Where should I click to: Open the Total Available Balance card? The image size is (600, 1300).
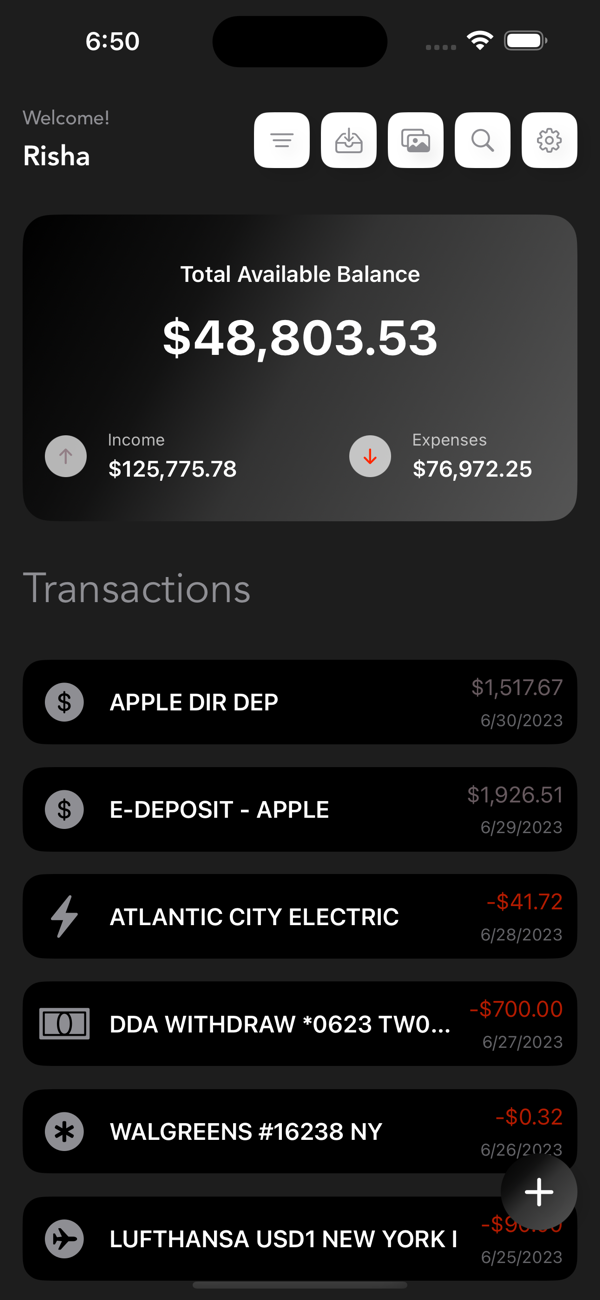[300, 368]
